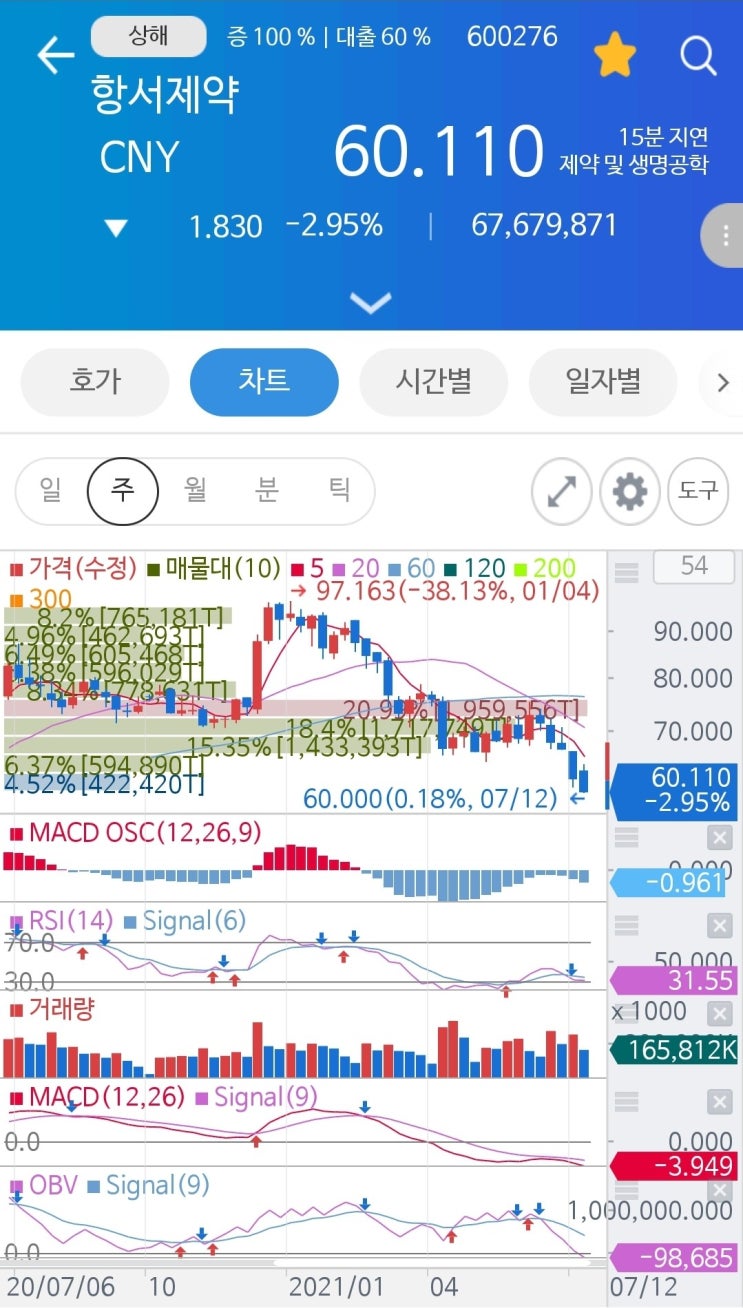The width and height of the screenshot is (743, 1308).
Task: Open chart settings via the gear icon
Action: [629, 492]
